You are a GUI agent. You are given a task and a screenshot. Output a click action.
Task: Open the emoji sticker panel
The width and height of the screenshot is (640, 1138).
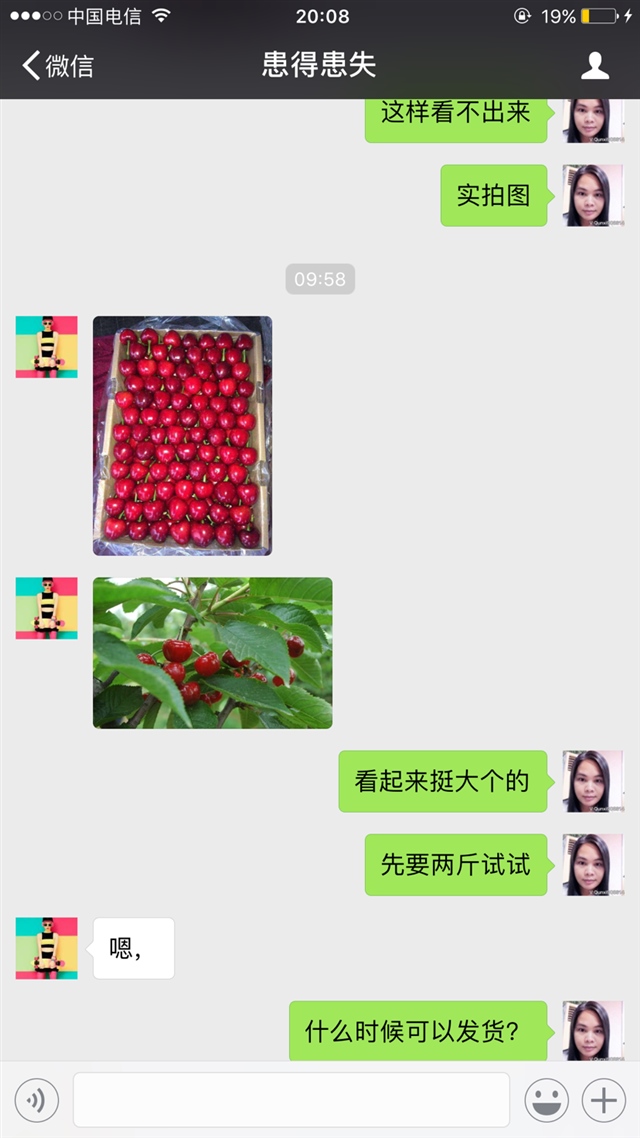tap(547, 1101)
